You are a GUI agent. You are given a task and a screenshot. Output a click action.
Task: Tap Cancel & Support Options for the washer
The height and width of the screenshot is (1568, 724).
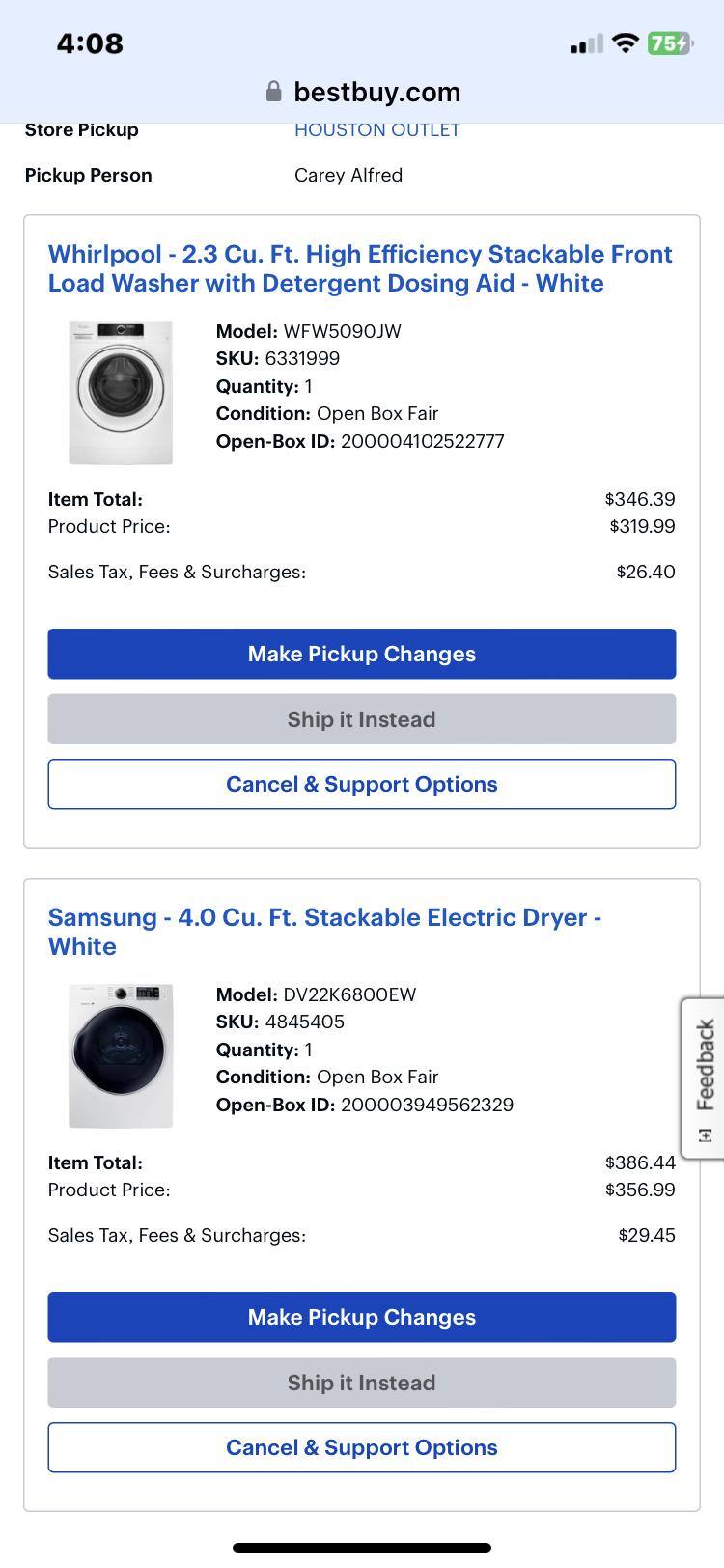point(361,784)
